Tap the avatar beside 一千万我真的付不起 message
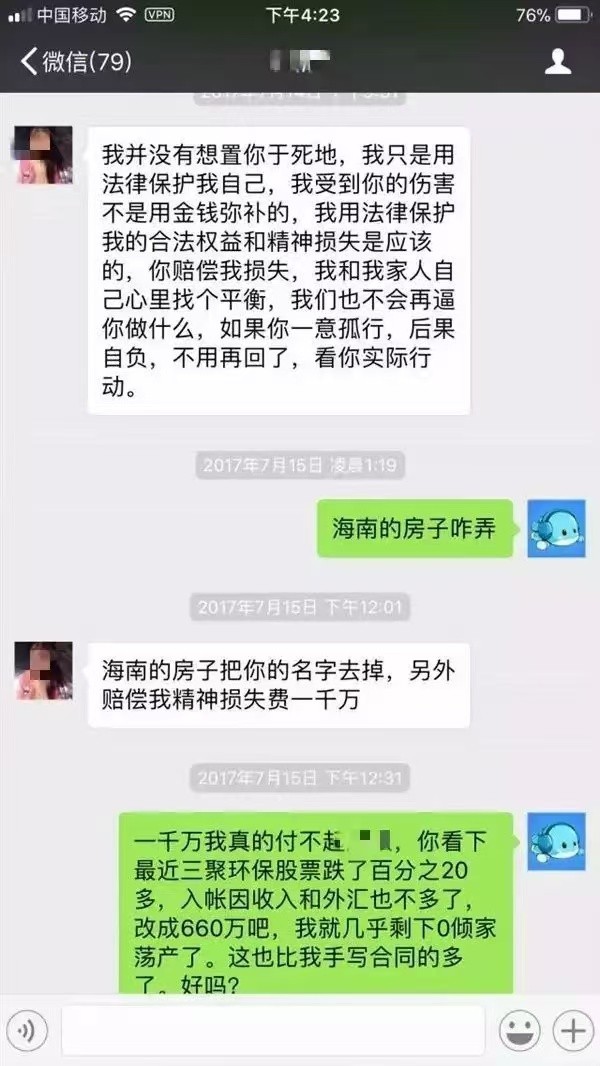 pos(556,841)
